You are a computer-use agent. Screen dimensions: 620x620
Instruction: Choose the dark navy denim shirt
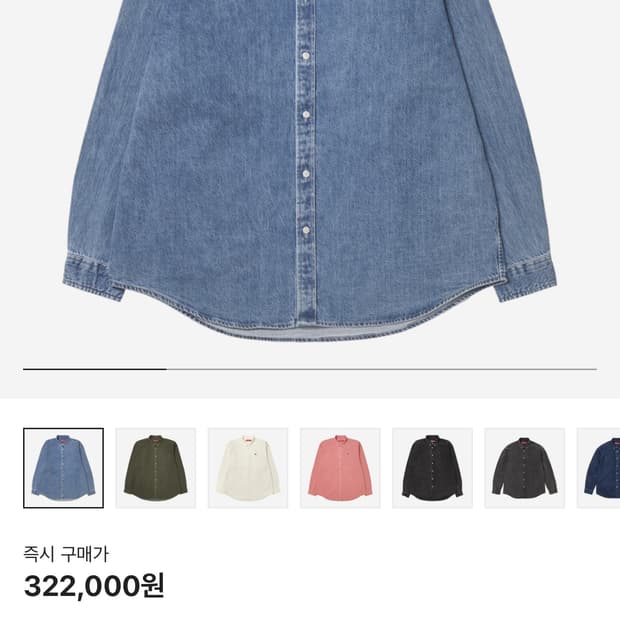tap(598, 468)
